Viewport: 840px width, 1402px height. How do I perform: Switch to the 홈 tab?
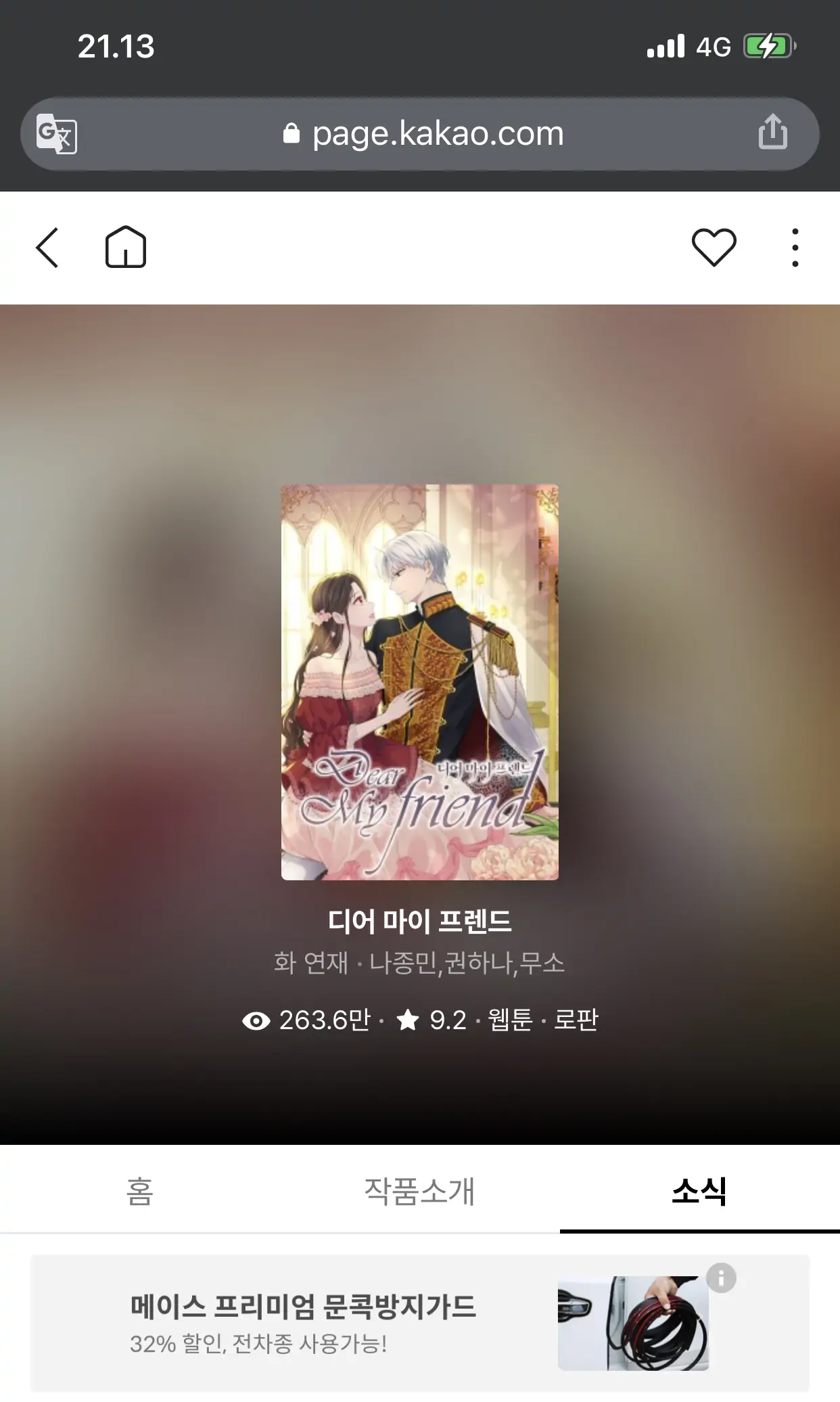(x=140, y=1192)
